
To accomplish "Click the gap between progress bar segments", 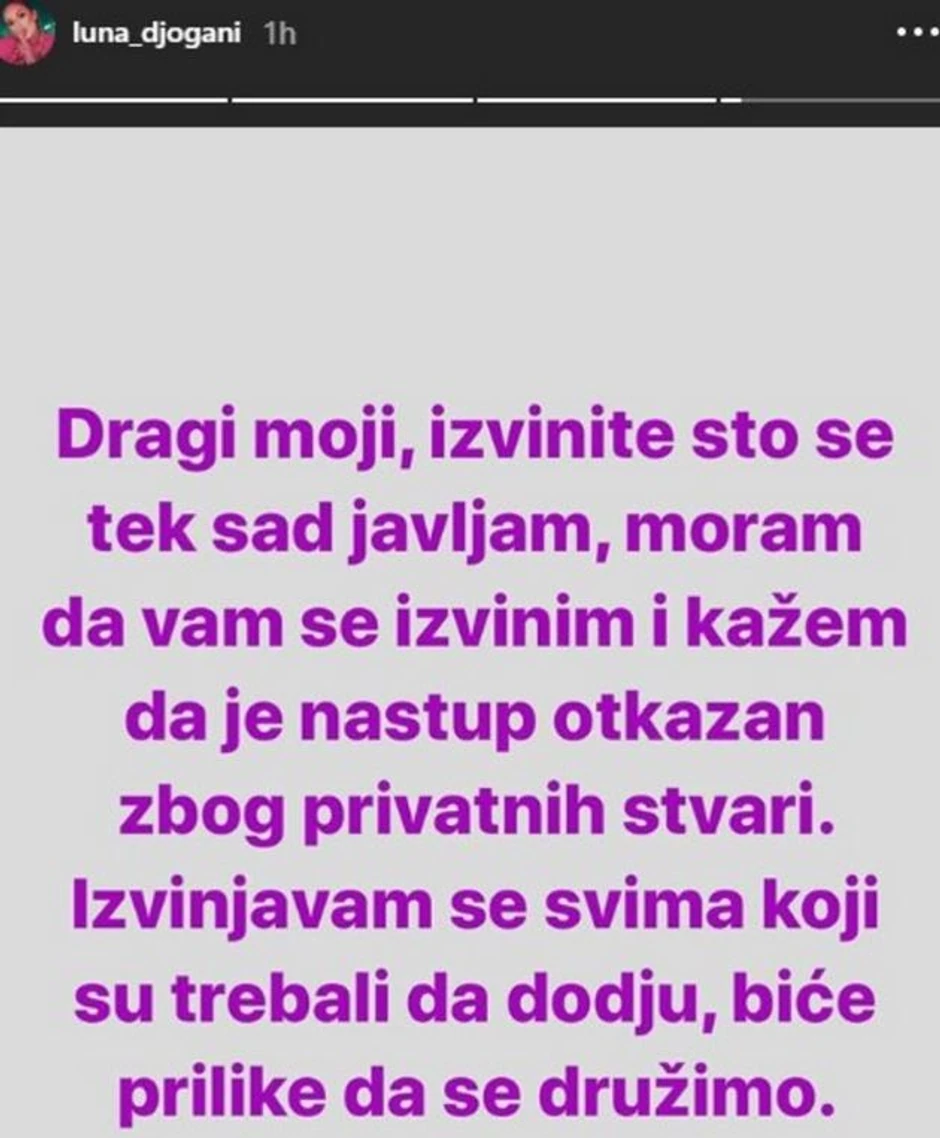I will (x=230, y=99).
